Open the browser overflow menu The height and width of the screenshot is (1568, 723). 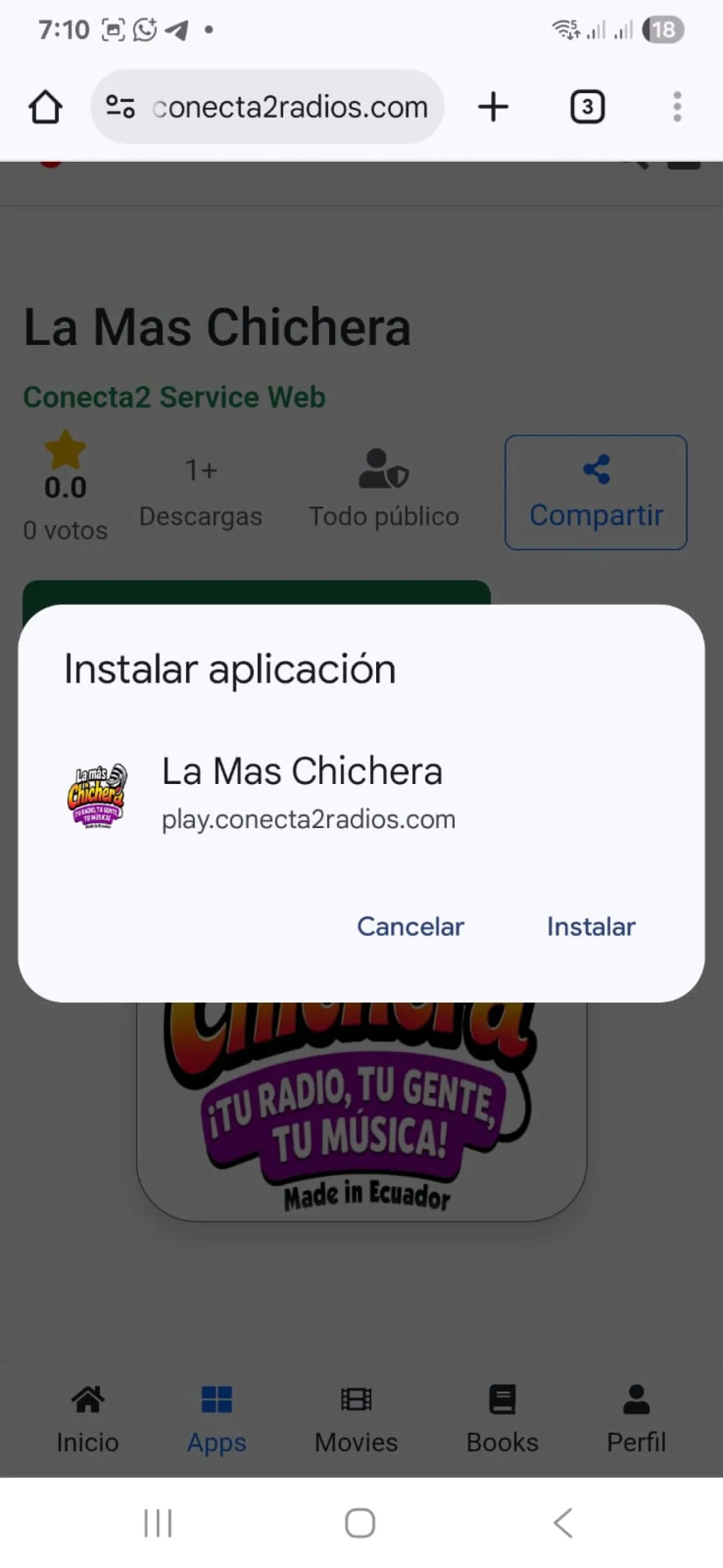click(x=677, y=107)
